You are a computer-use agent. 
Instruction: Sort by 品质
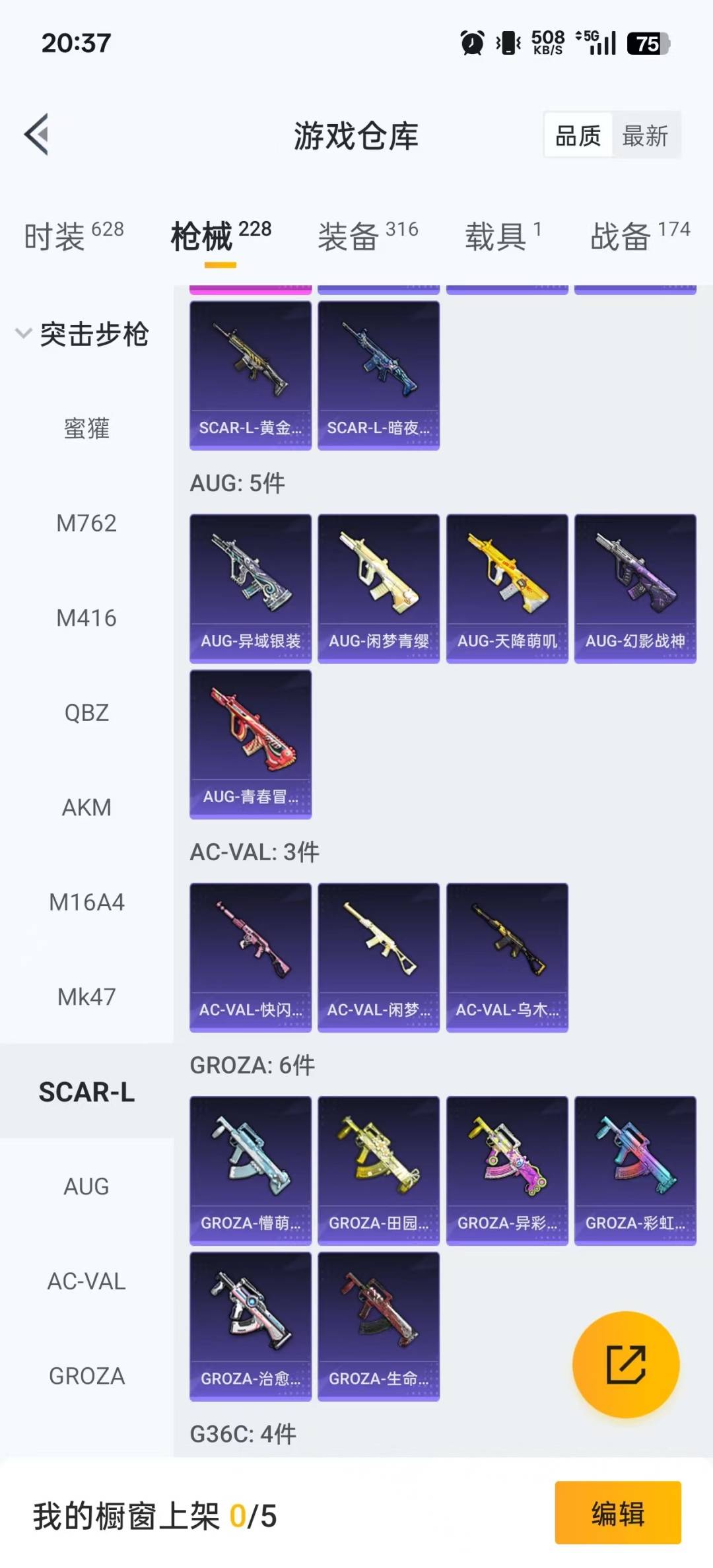pyautogui.click(x=578, y=136)
